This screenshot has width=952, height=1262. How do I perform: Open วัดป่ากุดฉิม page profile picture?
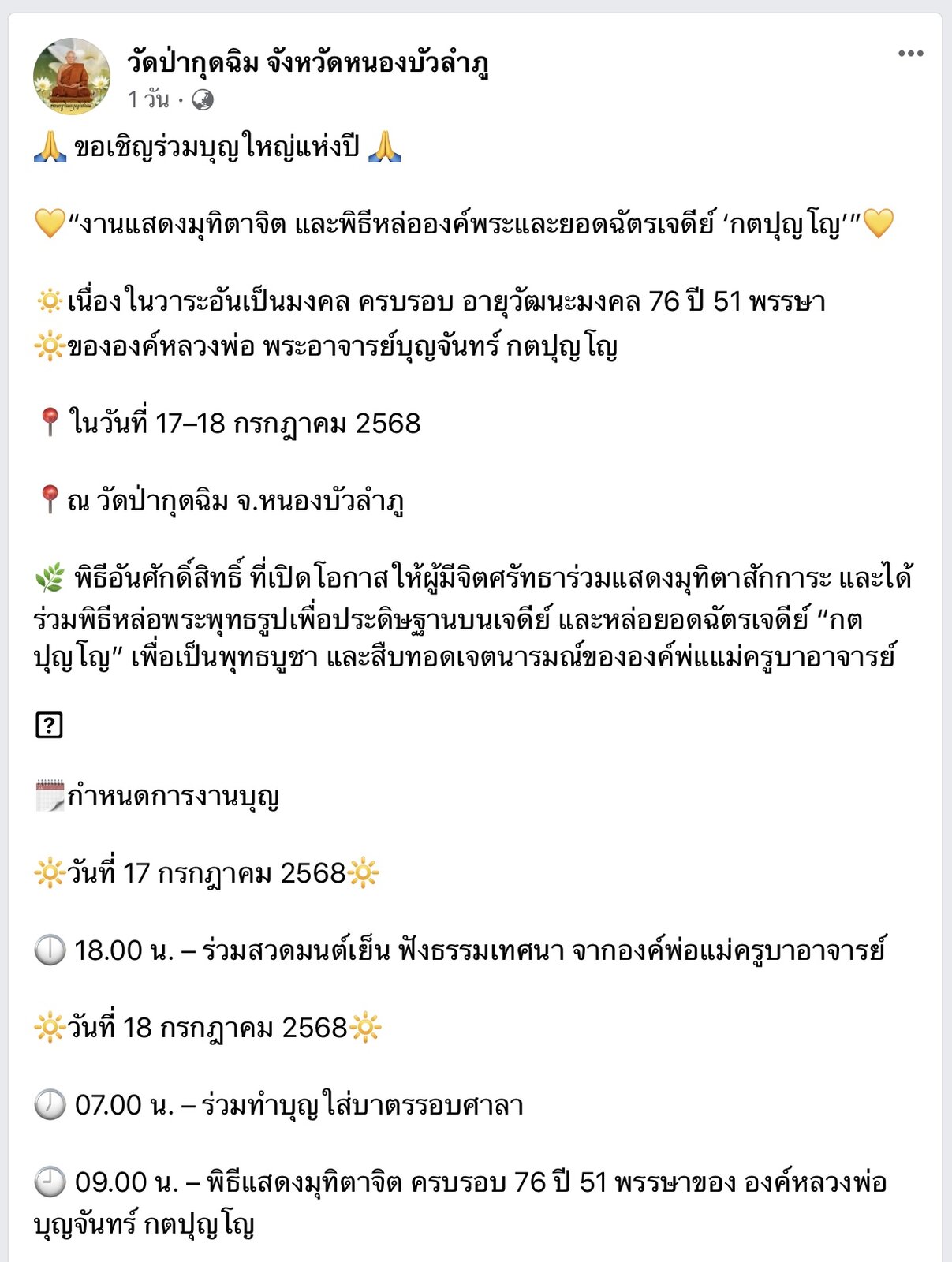click(x=72, y=77)
